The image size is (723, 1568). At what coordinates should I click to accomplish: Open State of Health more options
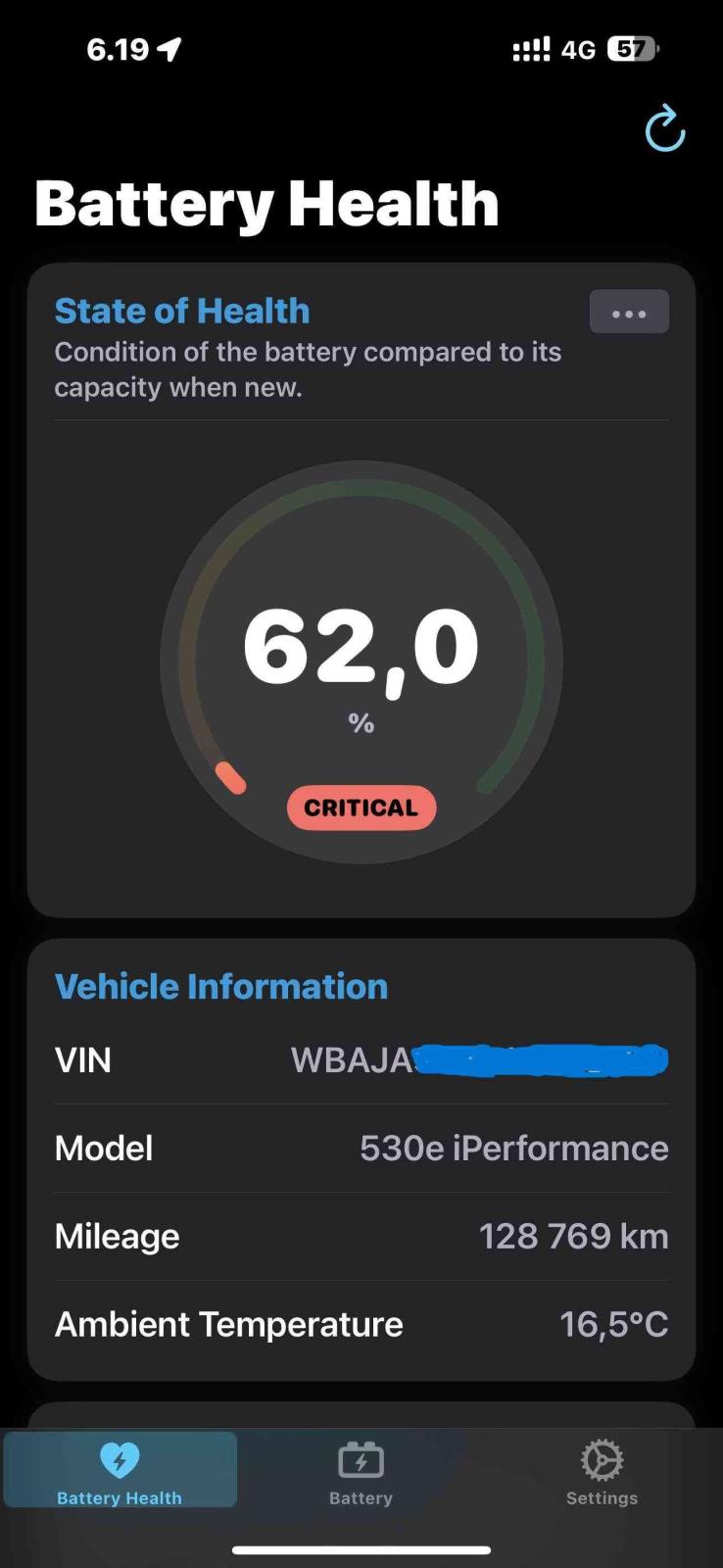628,313
